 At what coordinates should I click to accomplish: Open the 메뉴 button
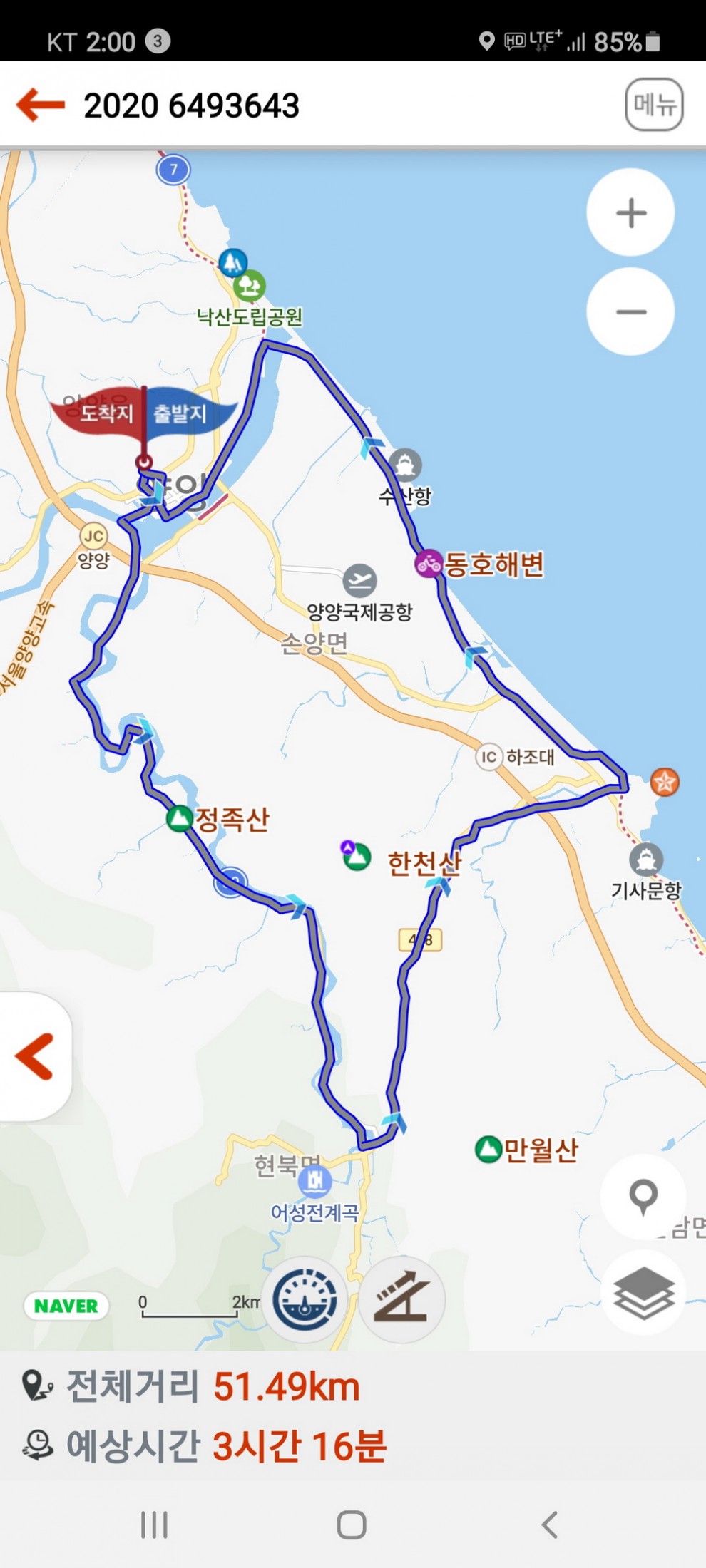(654, 105)
